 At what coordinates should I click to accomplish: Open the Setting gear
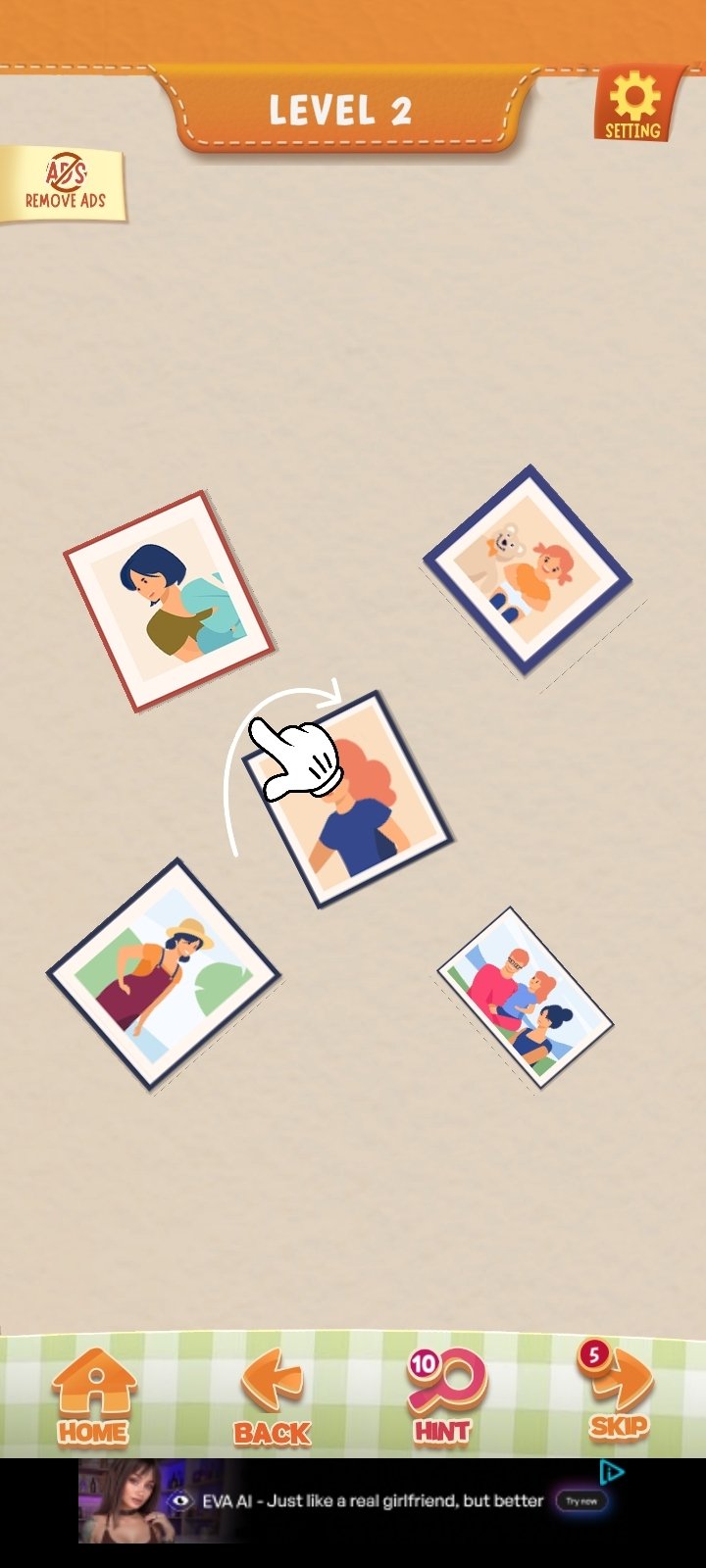point(633,104)
